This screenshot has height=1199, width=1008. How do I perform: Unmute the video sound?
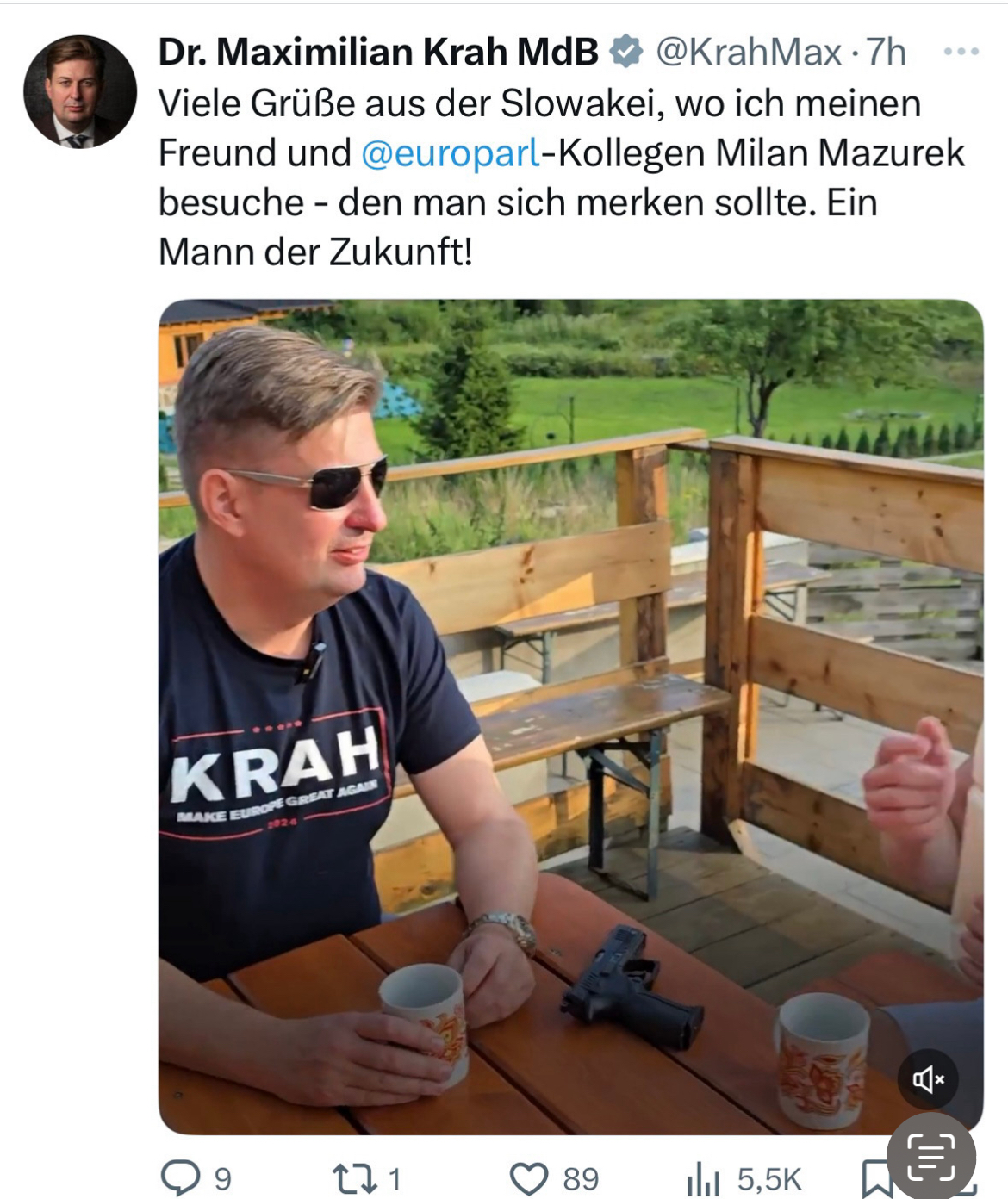pyautogui.click(x=928, y=1078)
